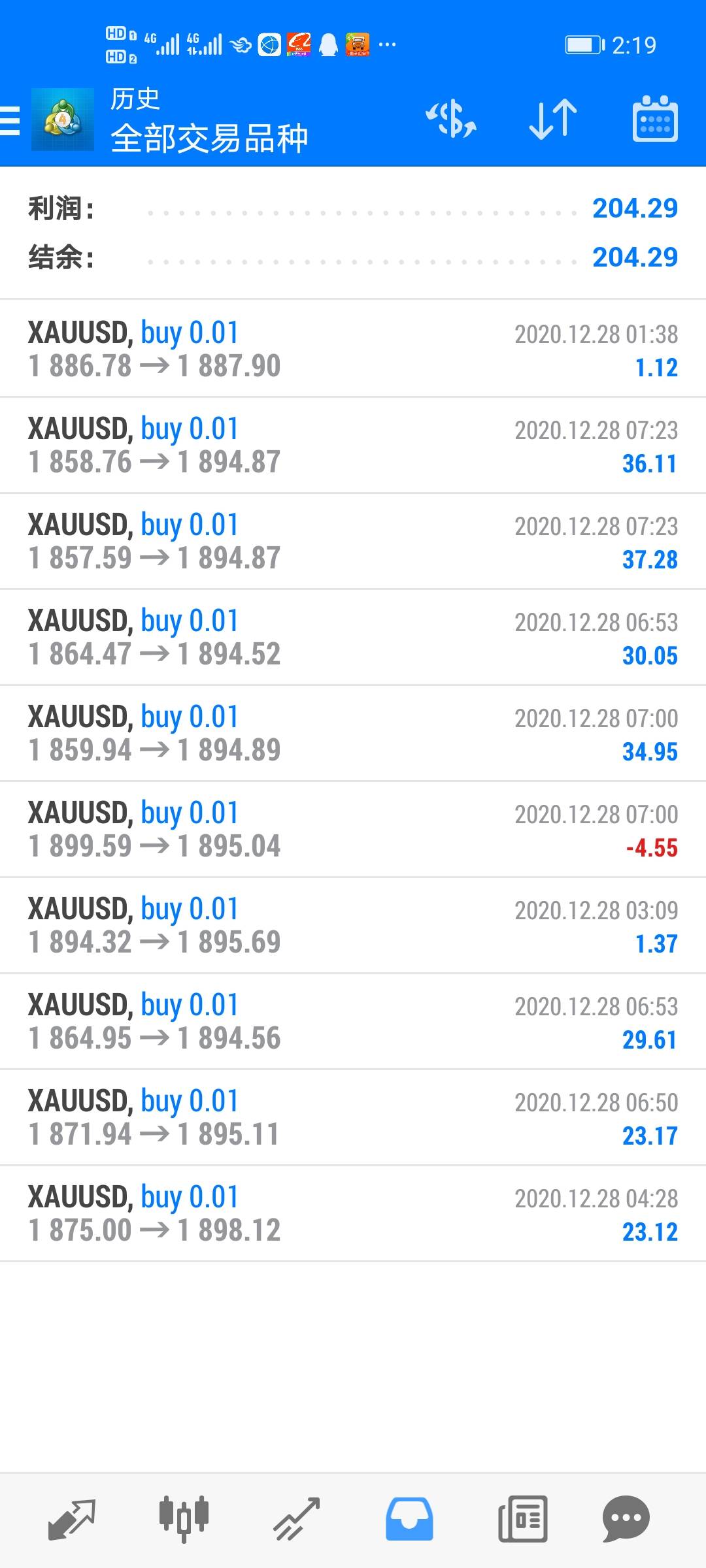This screenshot has height=1568, width=706.
Task: Select the History inbox tab
Action: [409, 1519]
